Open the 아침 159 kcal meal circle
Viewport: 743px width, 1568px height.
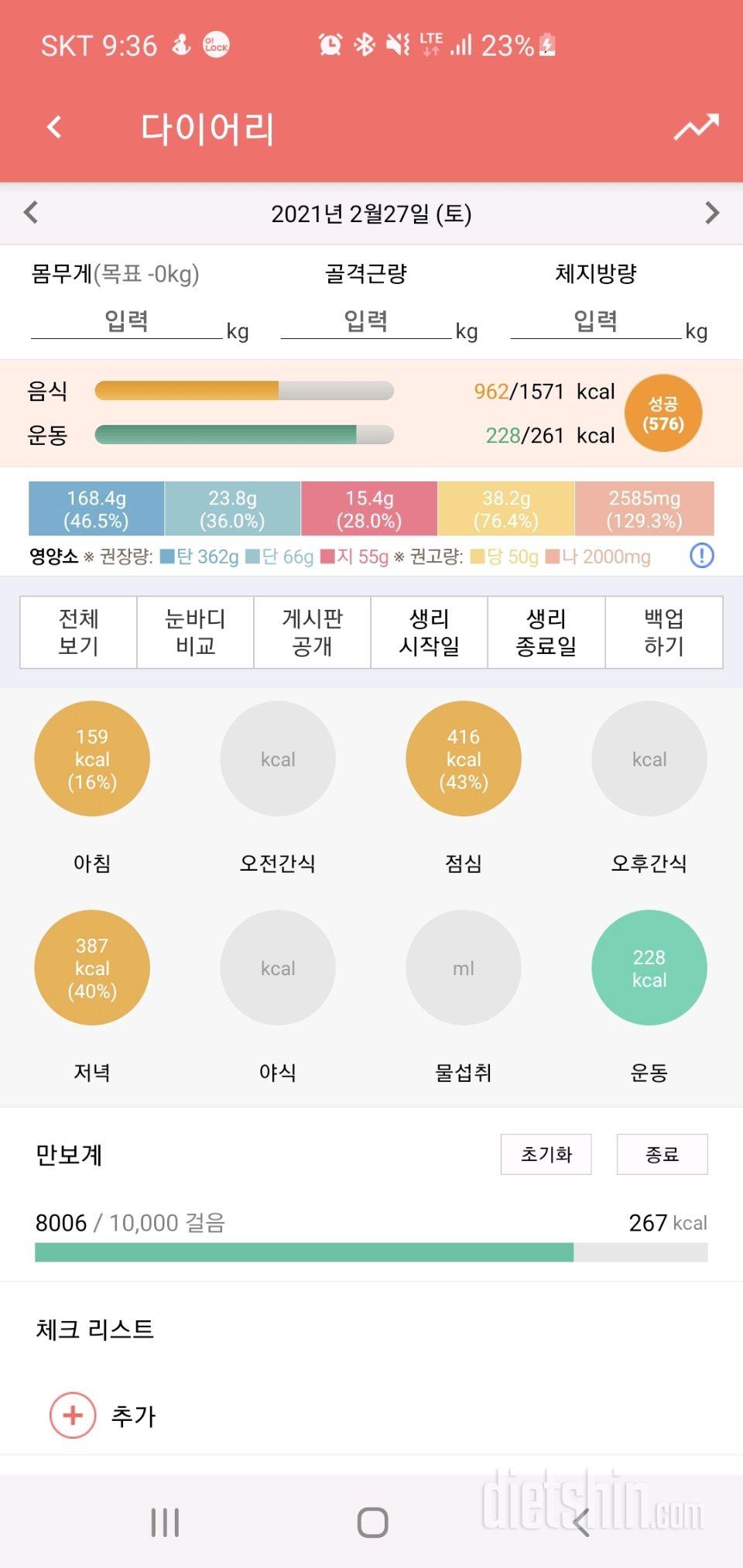[92, 758]
